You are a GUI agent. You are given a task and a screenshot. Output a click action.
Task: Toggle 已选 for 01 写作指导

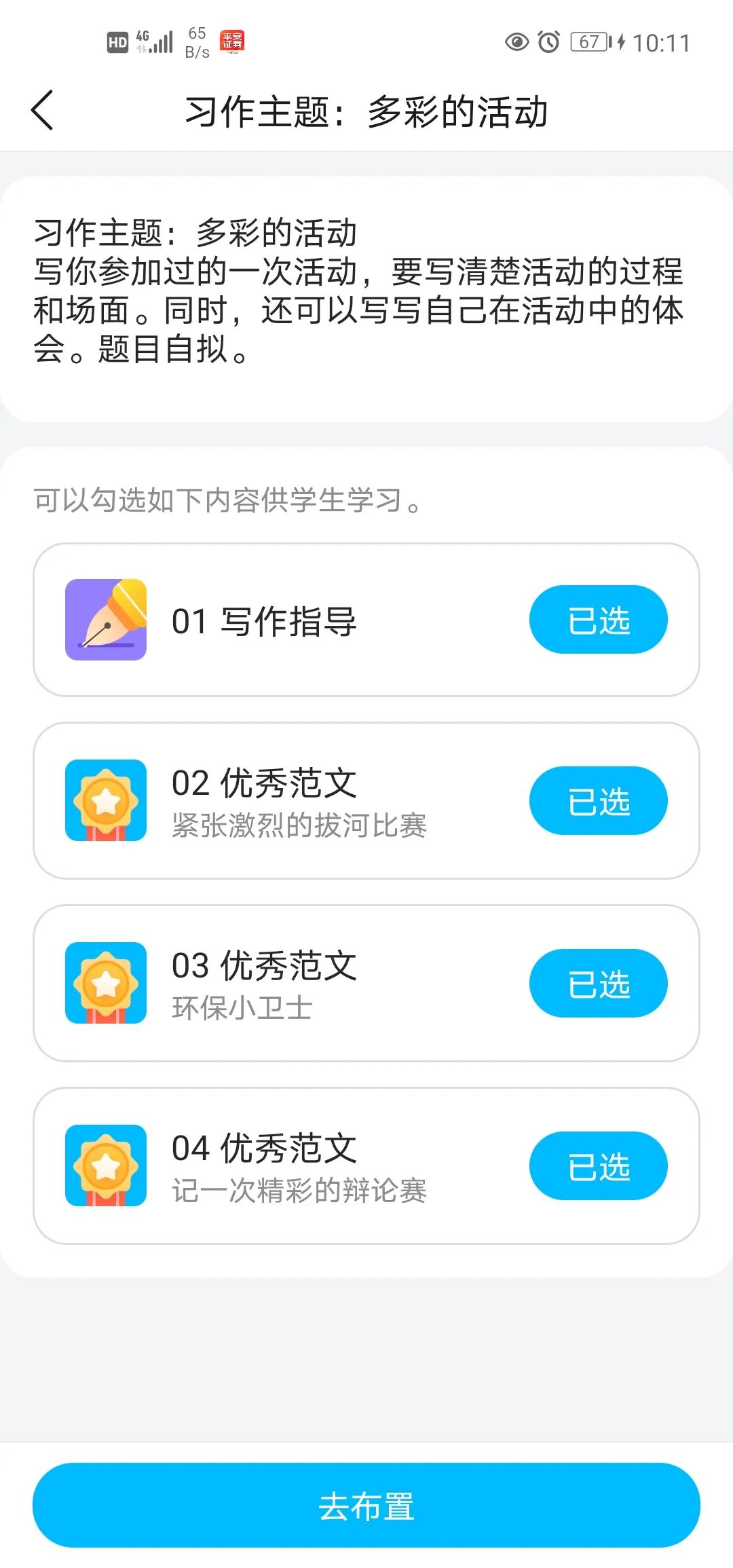pos(598,620)
